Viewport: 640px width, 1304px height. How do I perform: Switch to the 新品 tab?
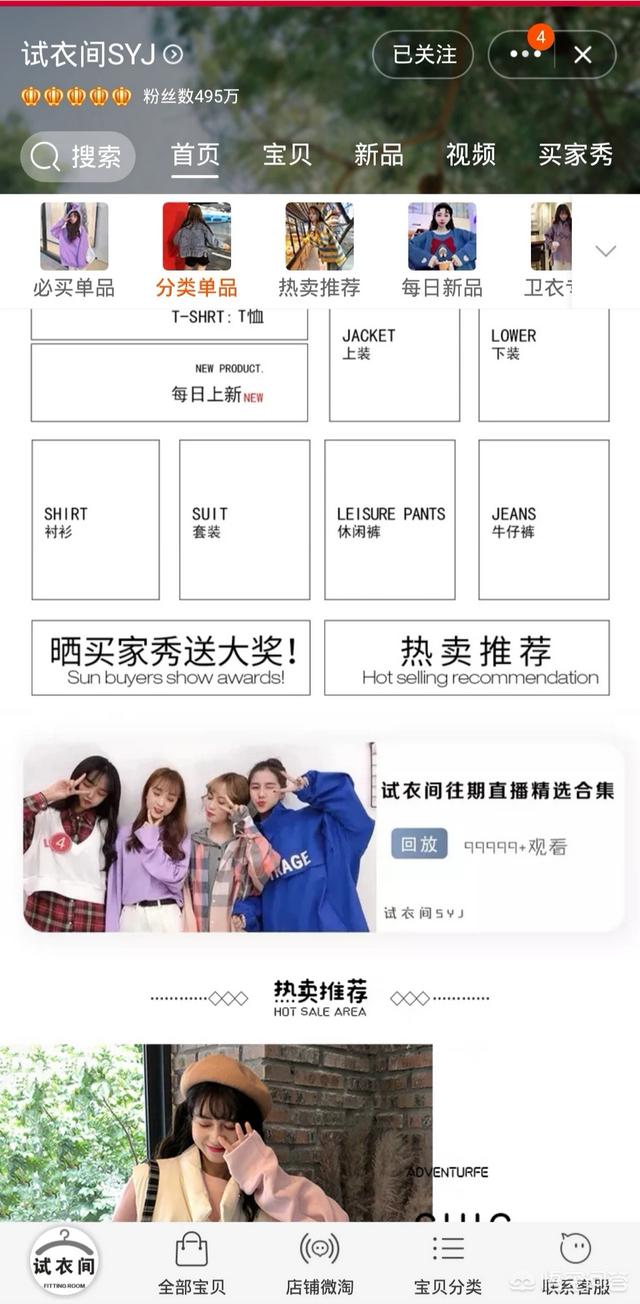tap(378, 155)
